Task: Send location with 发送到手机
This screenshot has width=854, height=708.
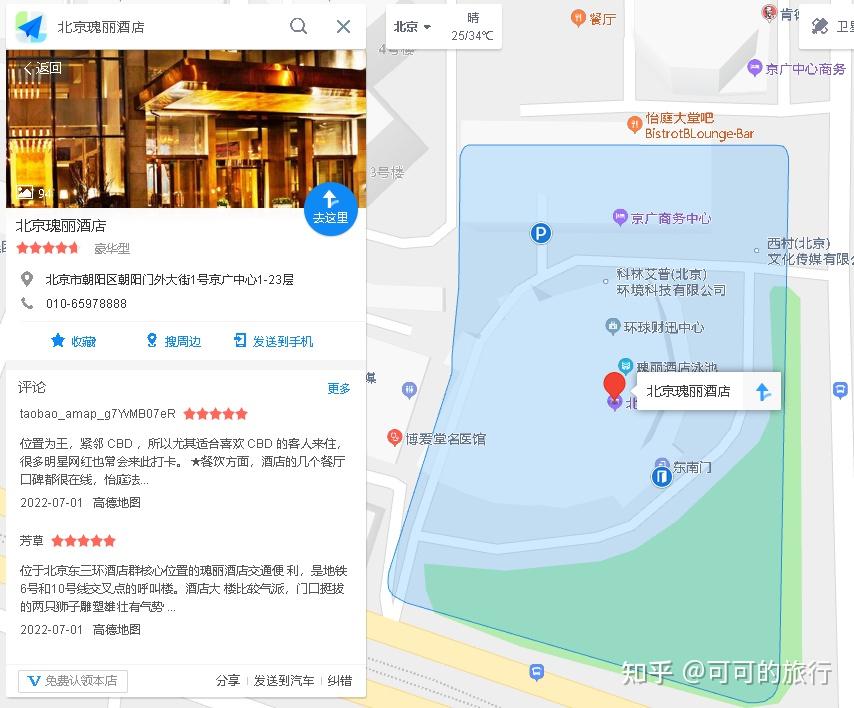Action: click(x=273, y=341)
